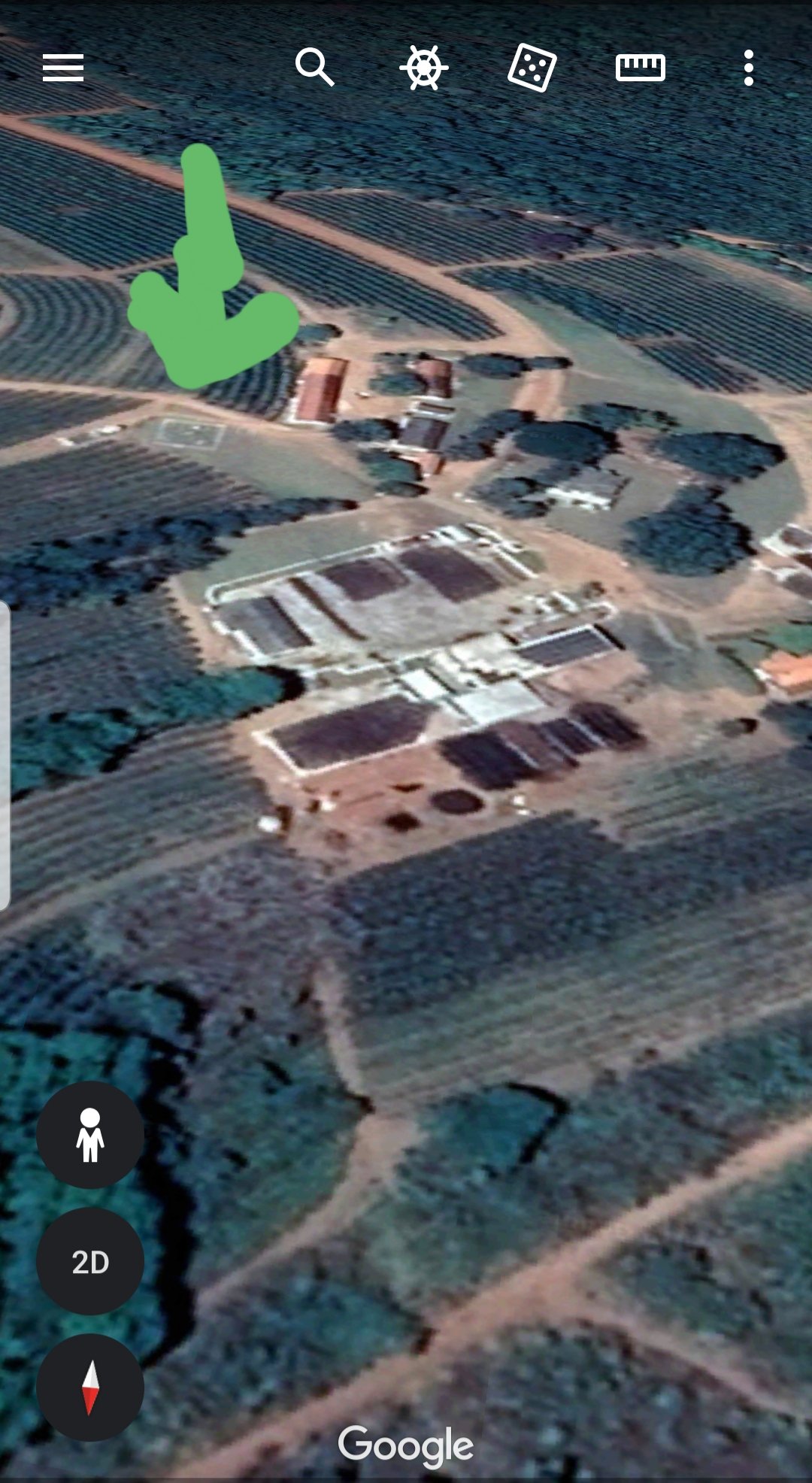Switch to 2D view
The height and width of the screenshot is (1483, 812).
click(90, 1261)
